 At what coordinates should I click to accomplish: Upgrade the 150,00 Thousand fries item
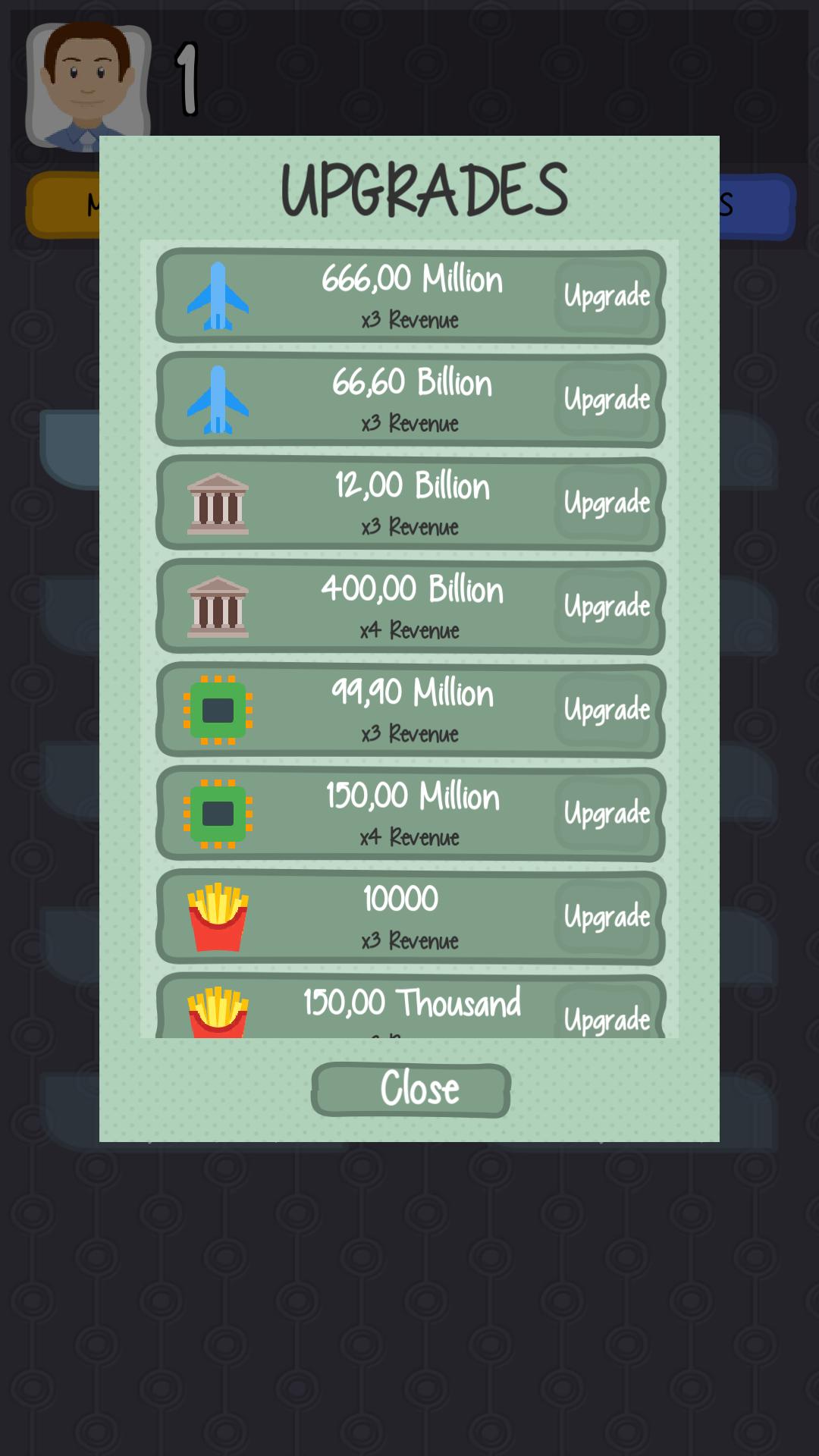[607, 1018]
